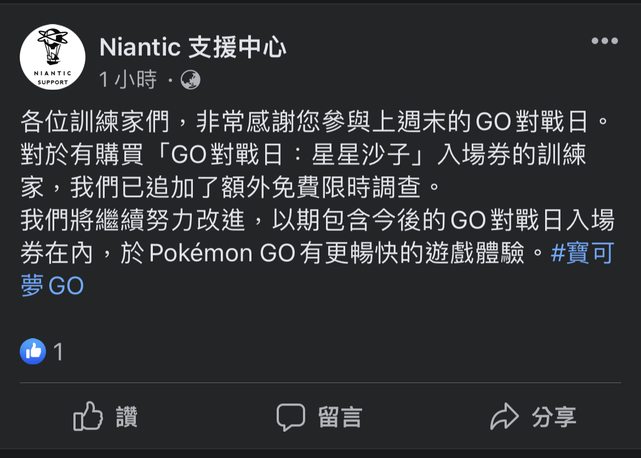Like the post with 讚
Screen dimensions: 641x458
[x=105, y=417]
